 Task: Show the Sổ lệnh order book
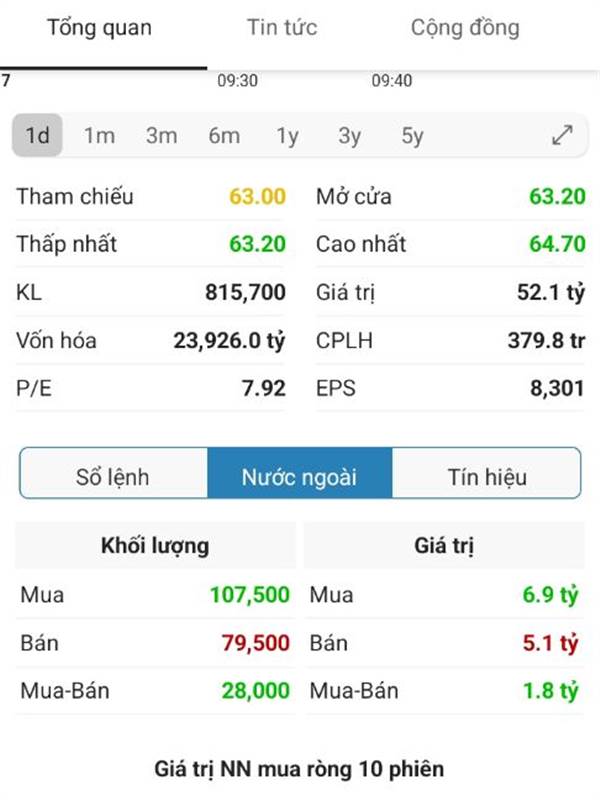pos(113,477)
